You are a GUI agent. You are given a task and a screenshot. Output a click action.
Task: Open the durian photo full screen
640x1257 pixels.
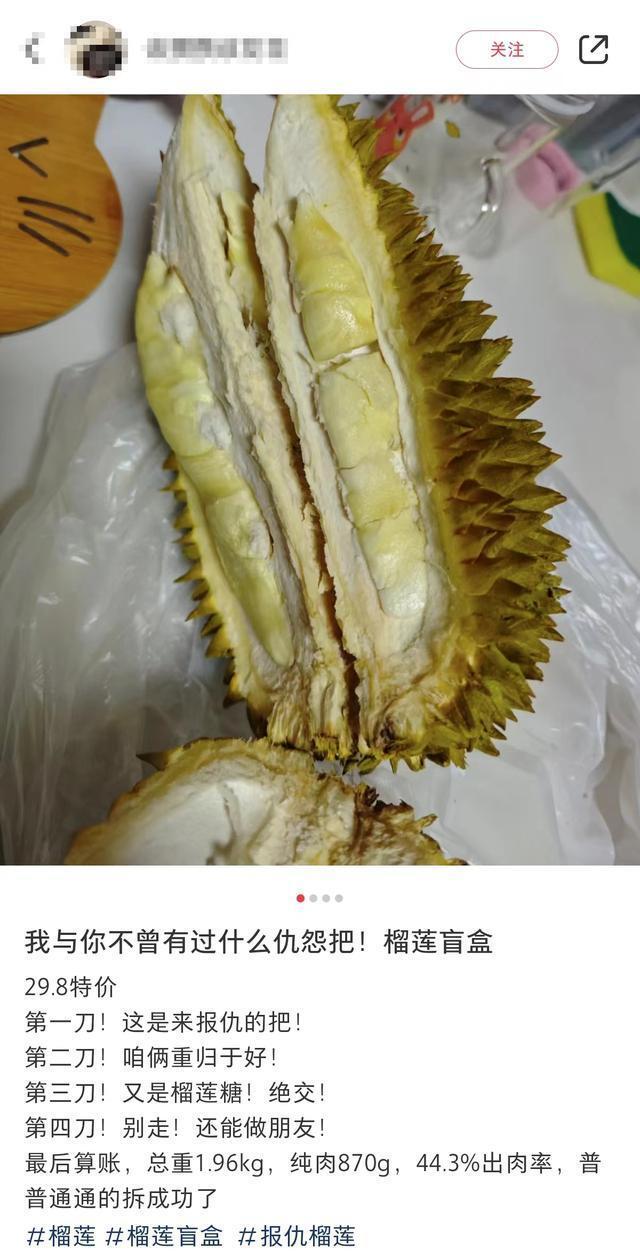tap(320, 480)
